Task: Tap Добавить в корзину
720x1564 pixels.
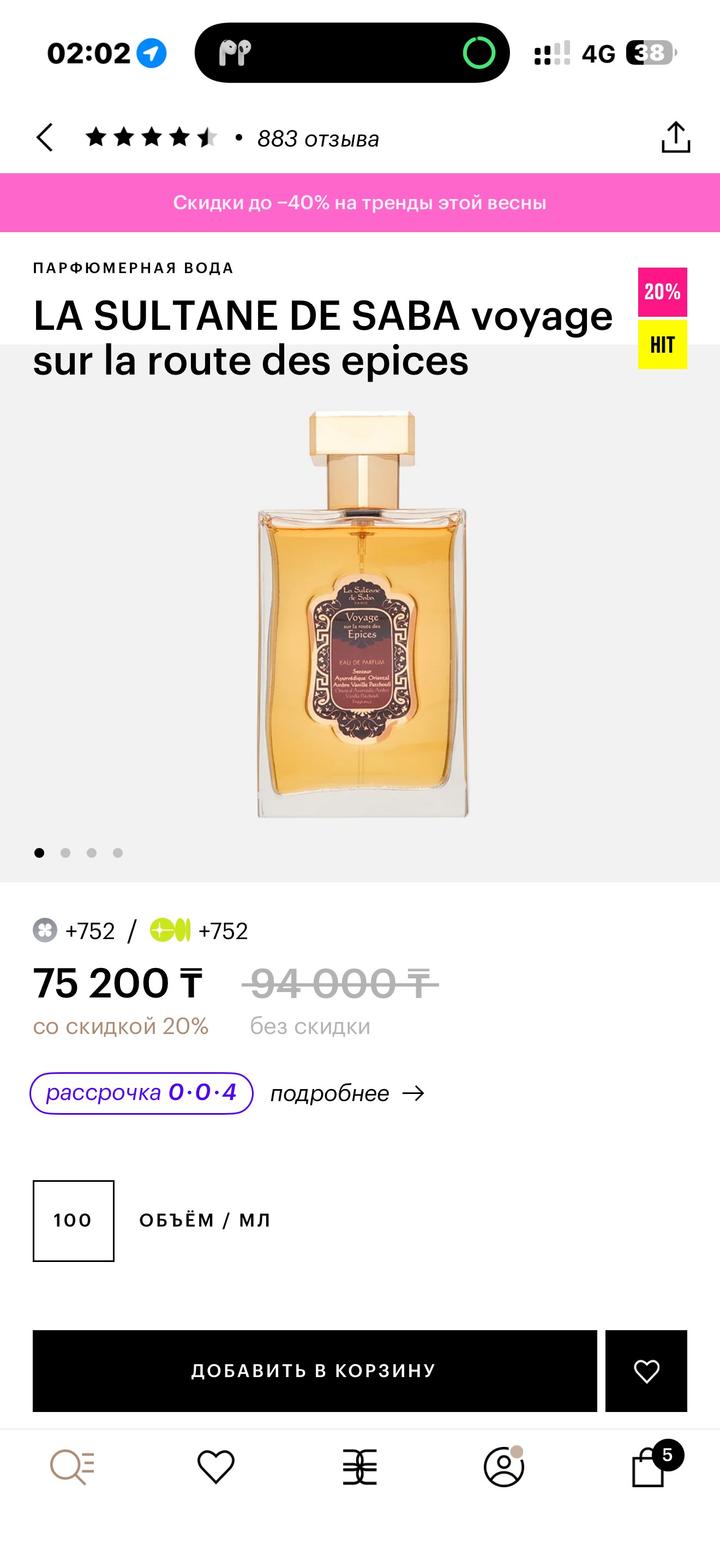Action: click(314, 1371)
